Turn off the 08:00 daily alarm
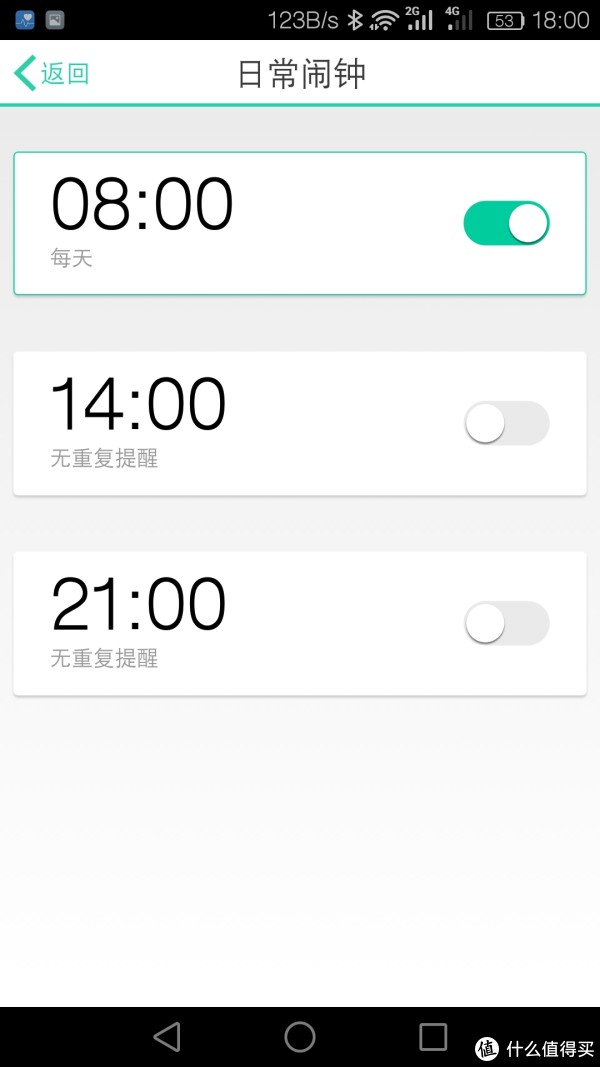The height and width of the screenshot is (1067, 600). (506, 223)
